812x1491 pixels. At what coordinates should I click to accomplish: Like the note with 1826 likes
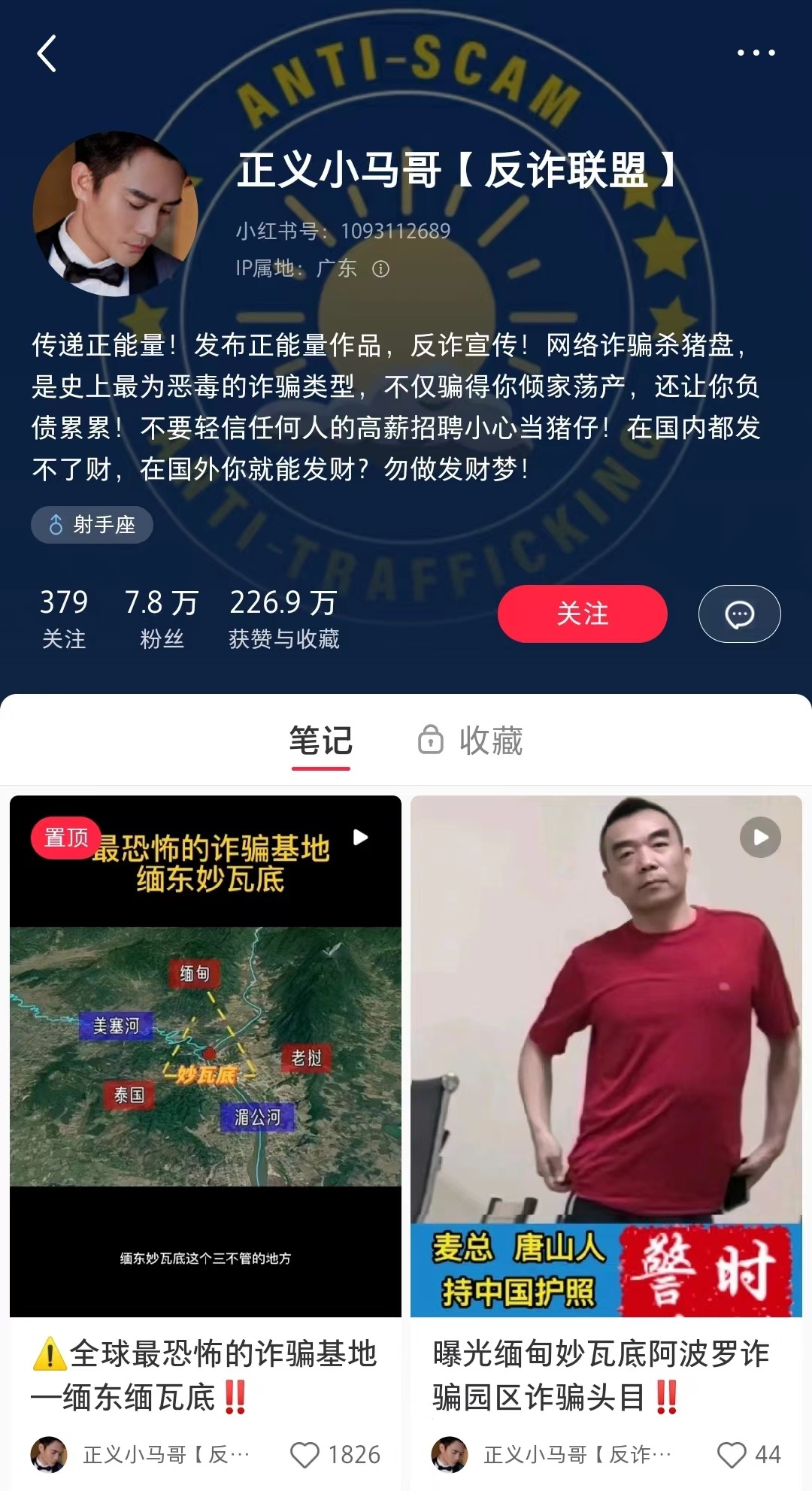(x=304, y=1455)
